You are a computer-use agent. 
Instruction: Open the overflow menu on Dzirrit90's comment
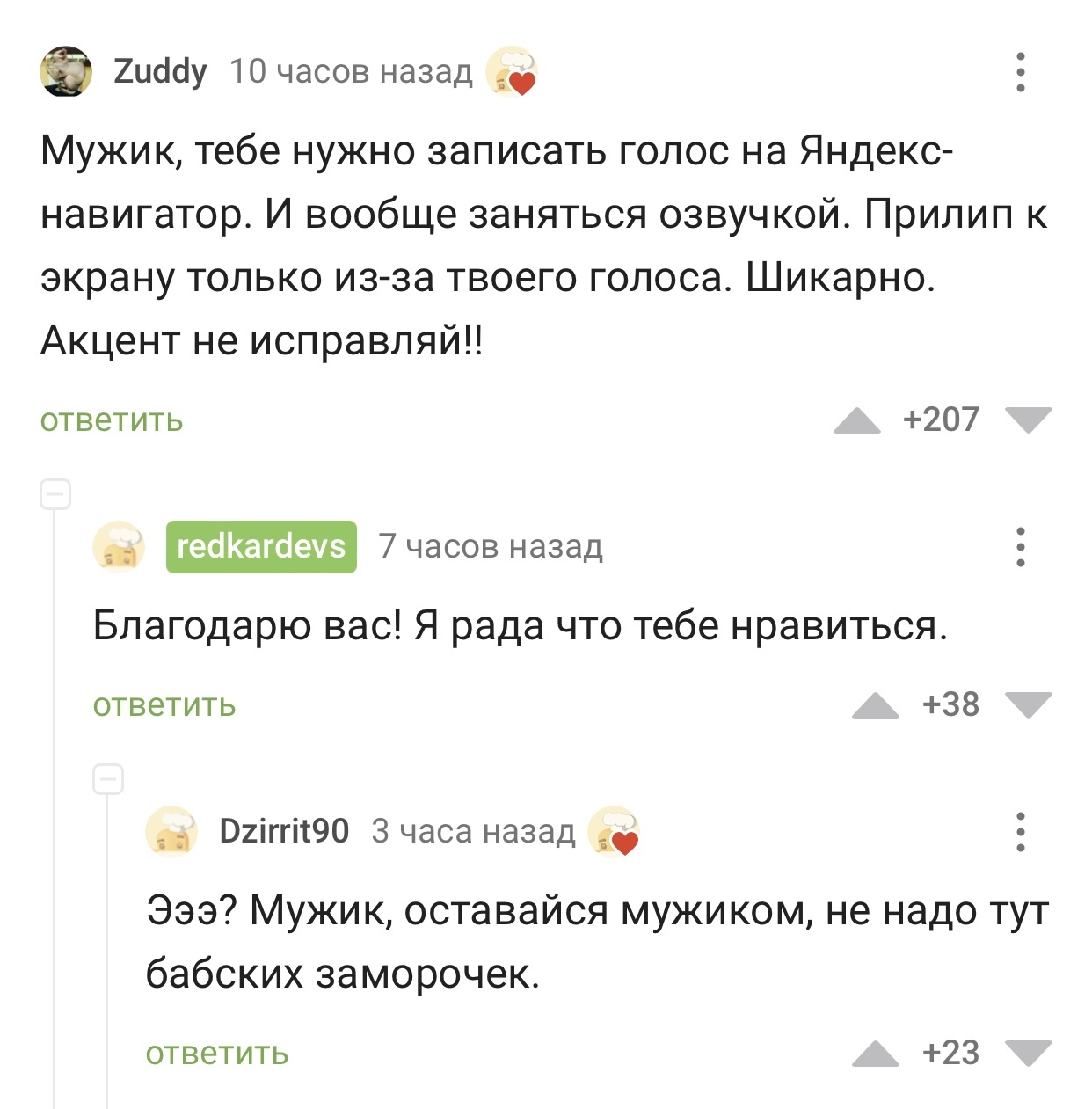[x=1020, y=831]
